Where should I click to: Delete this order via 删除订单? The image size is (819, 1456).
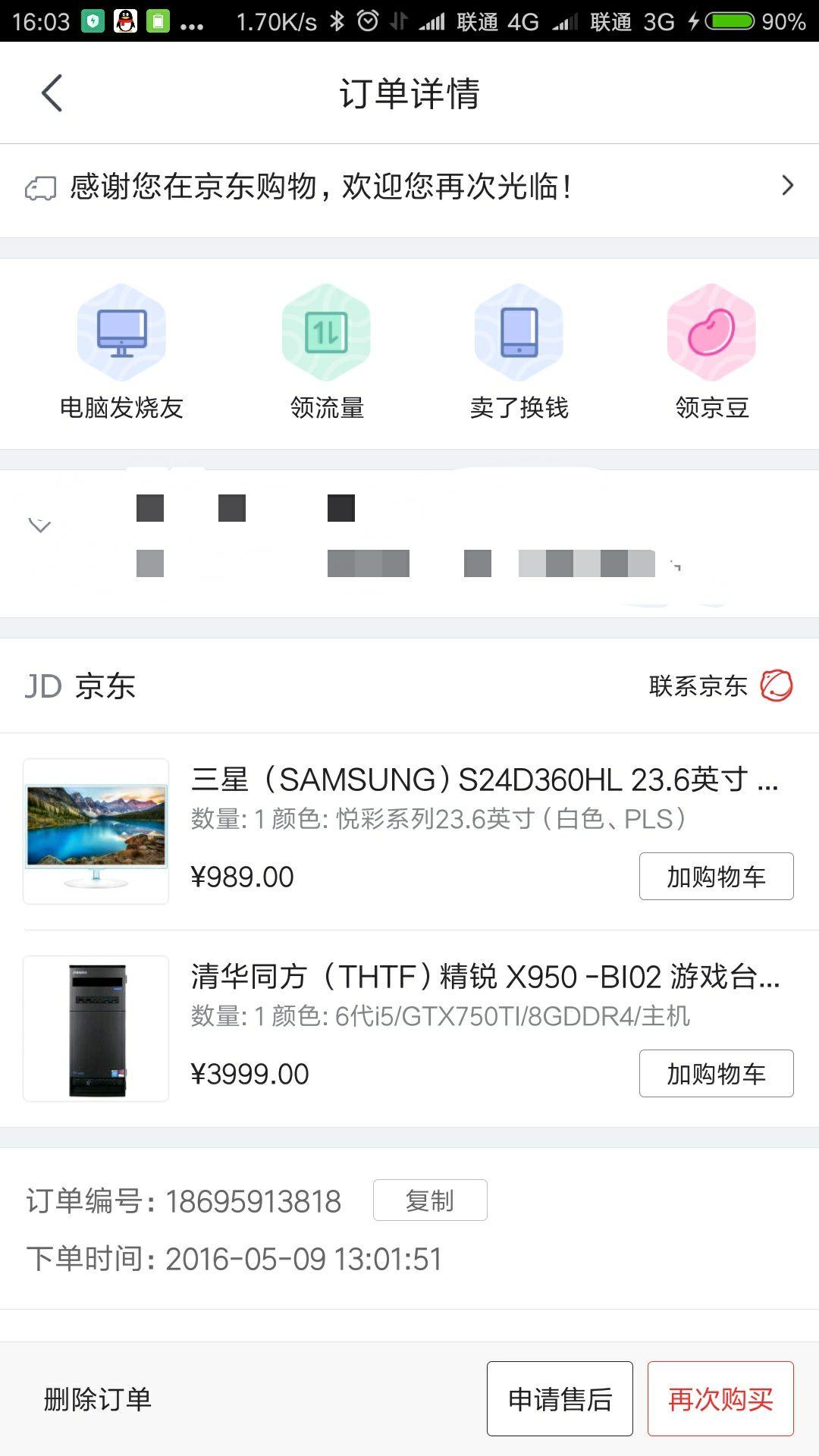point(98,1399)
